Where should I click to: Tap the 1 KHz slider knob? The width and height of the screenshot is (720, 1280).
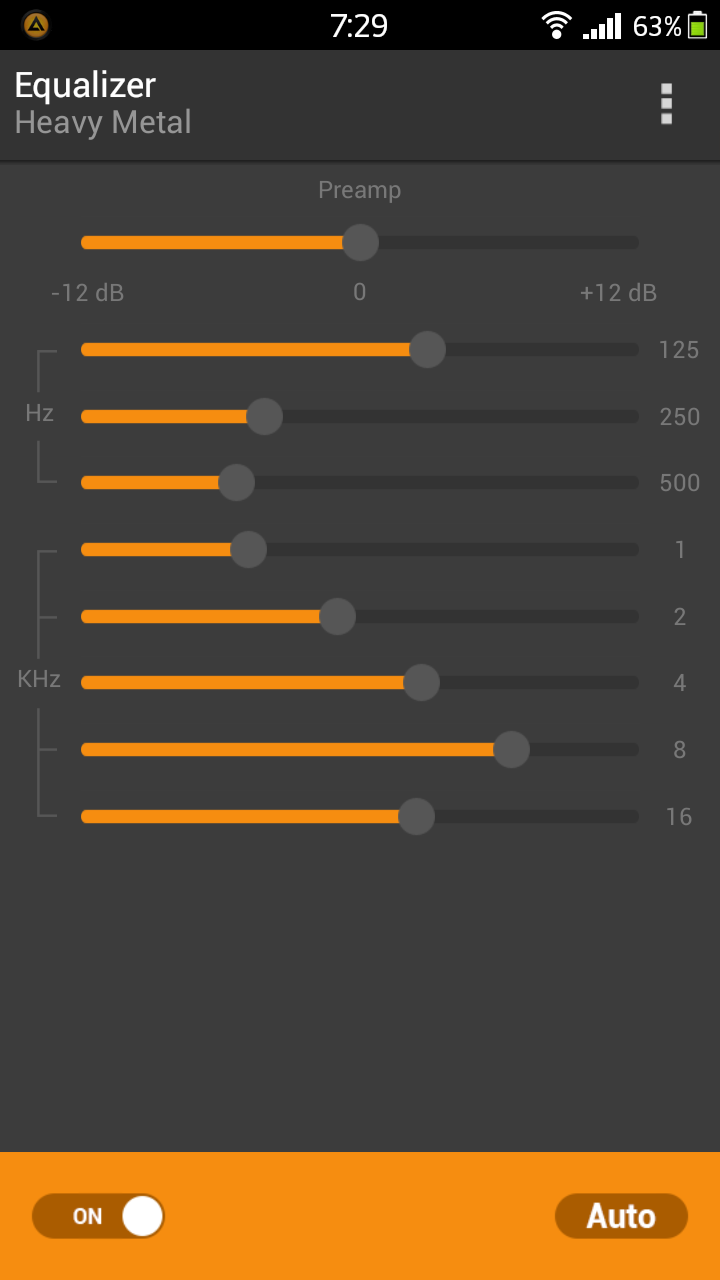[x=248, y=549]
